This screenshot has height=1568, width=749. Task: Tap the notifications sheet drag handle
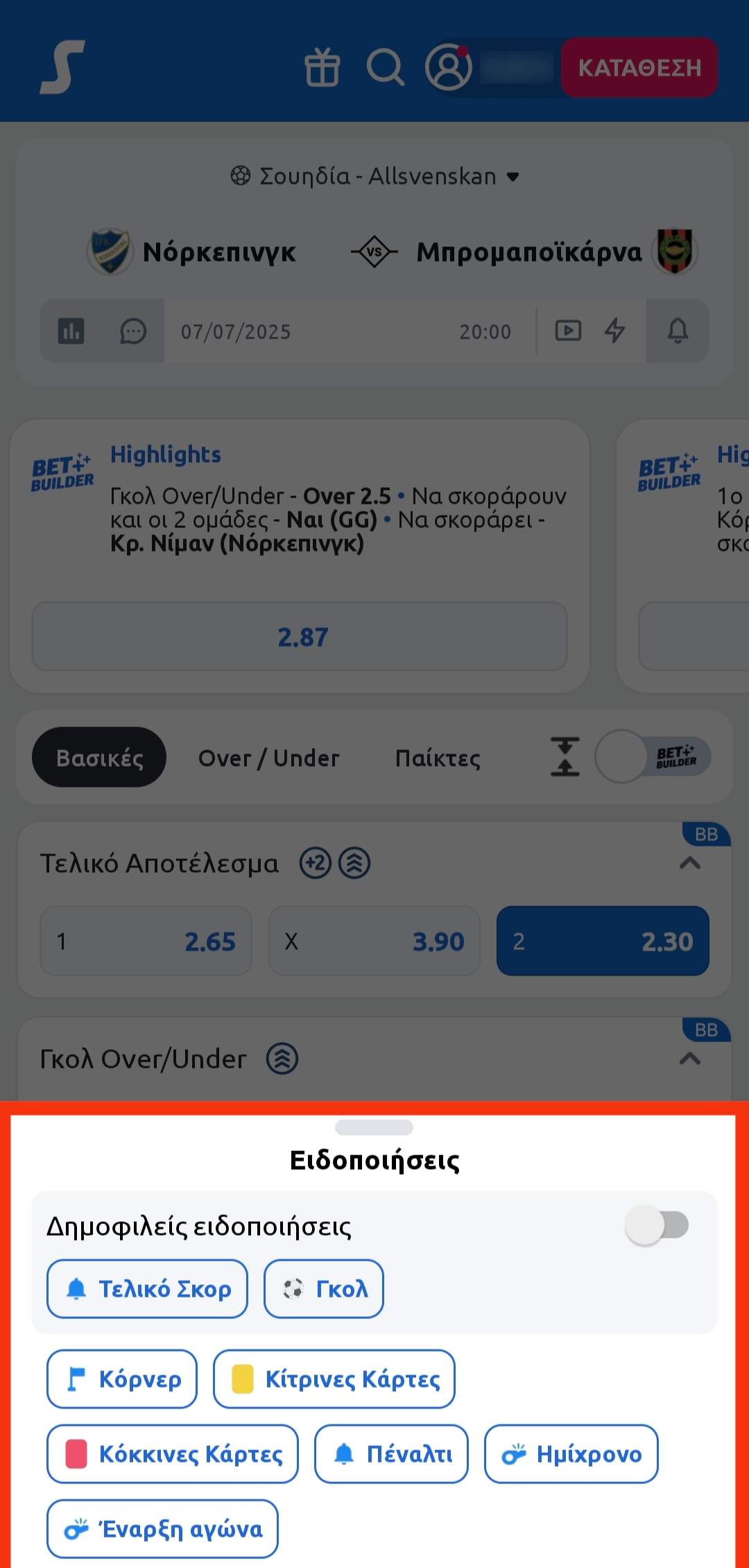374,1127
